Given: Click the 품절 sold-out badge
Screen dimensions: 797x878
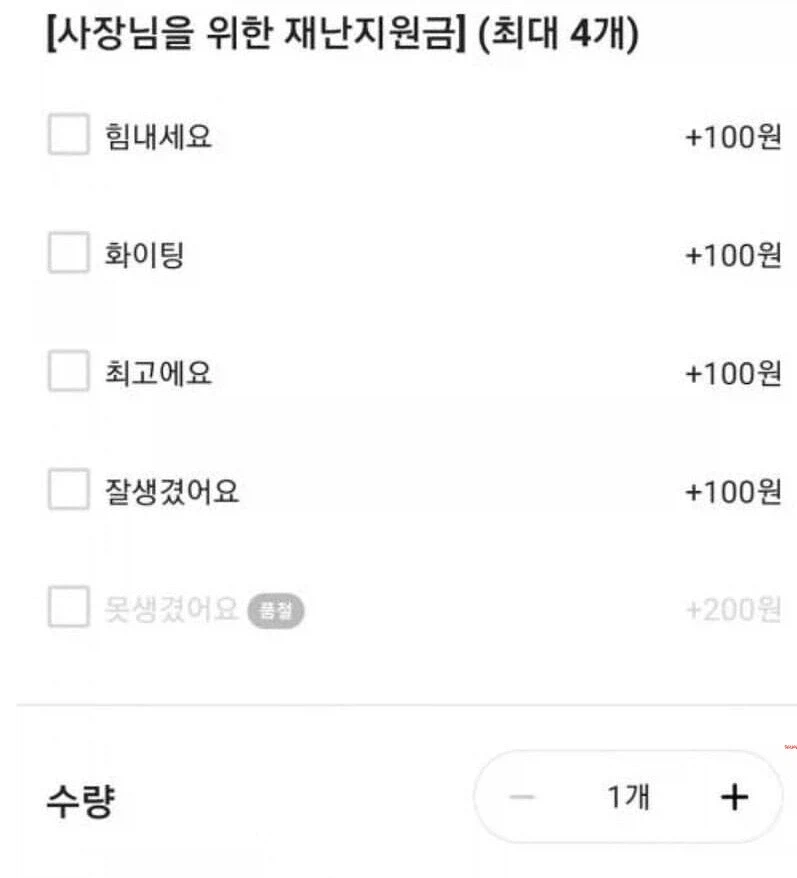Looking at the screenshot, I should point(276,611).
